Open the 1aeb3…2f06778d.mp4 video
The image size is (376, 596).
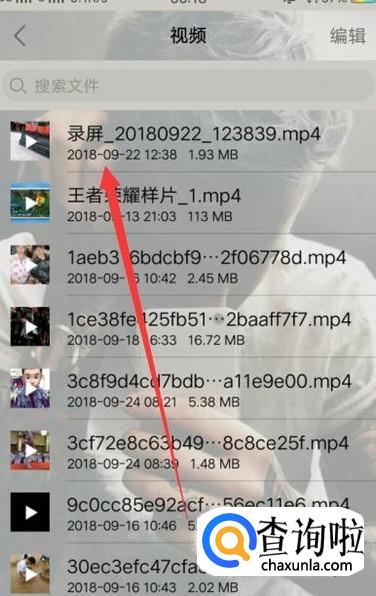coord(188,265)
